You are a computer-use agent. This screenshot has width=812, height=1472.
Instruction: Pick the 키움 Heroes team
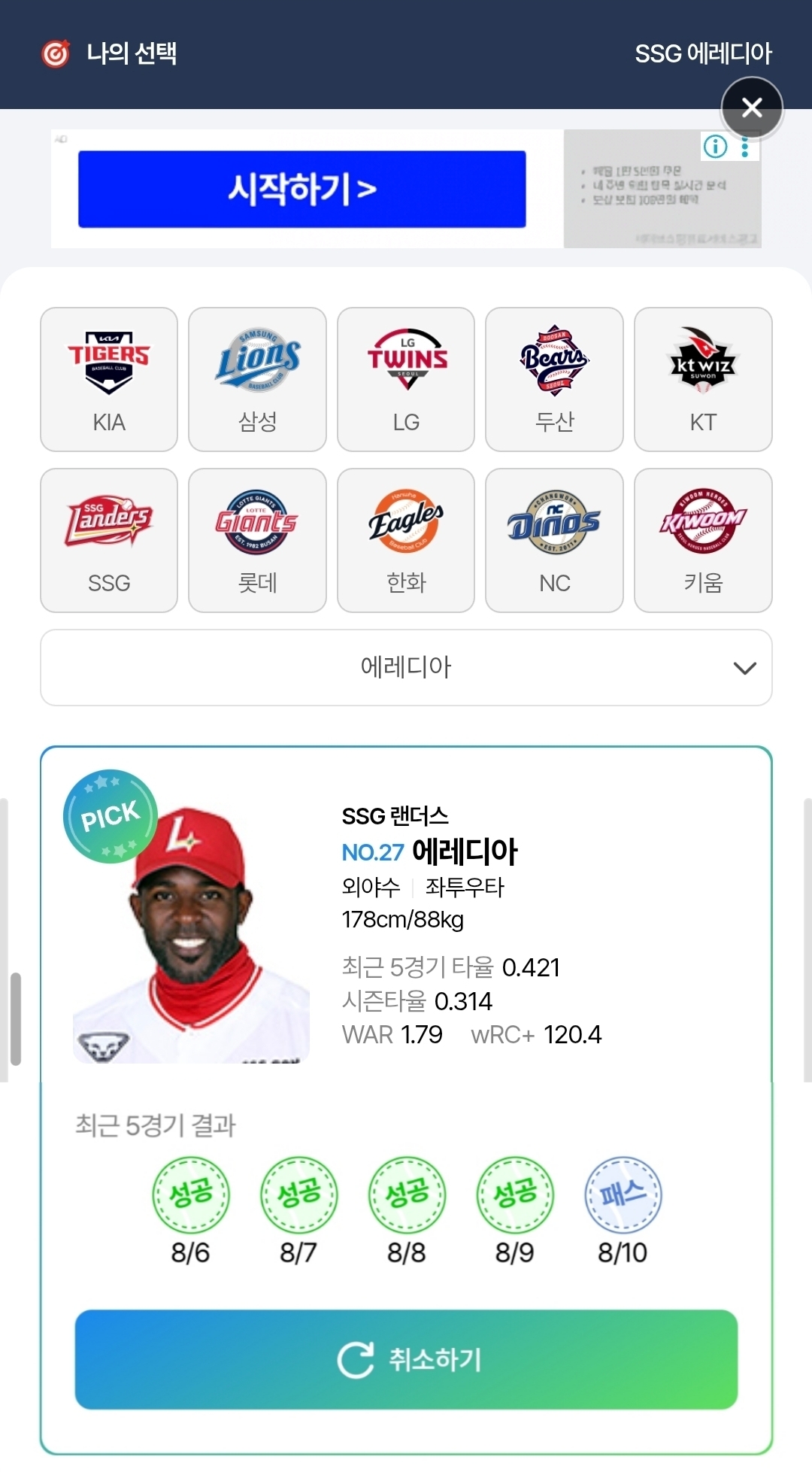click(703, 540)
